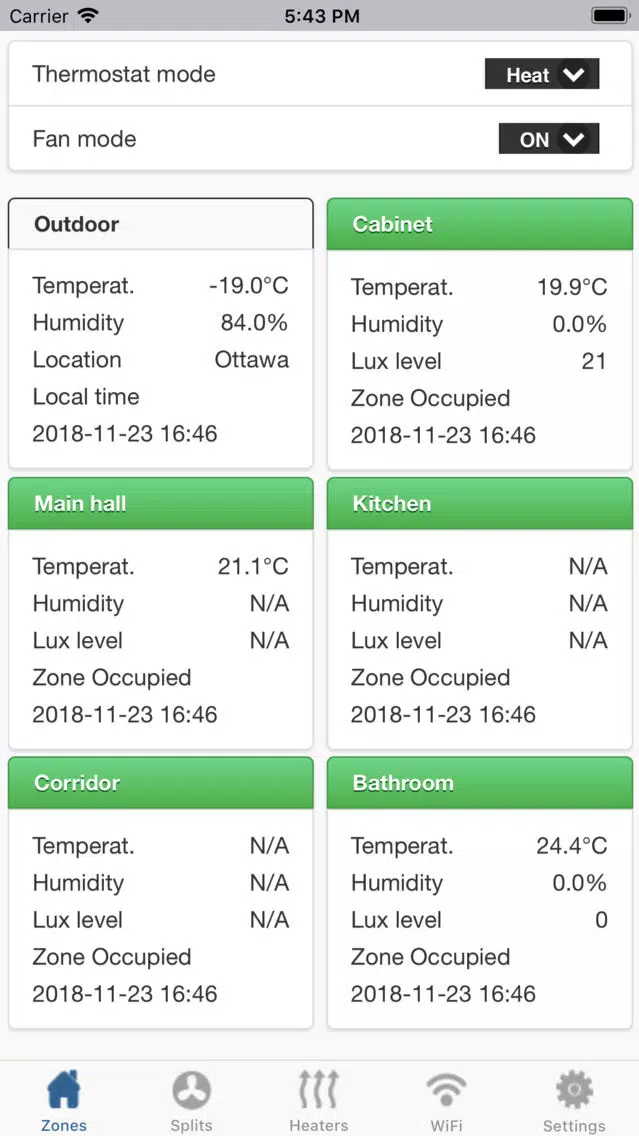Screen dimensions: 639x1136
Task: Open the Kitchen zone card
Action: click(x=480, y=613)
